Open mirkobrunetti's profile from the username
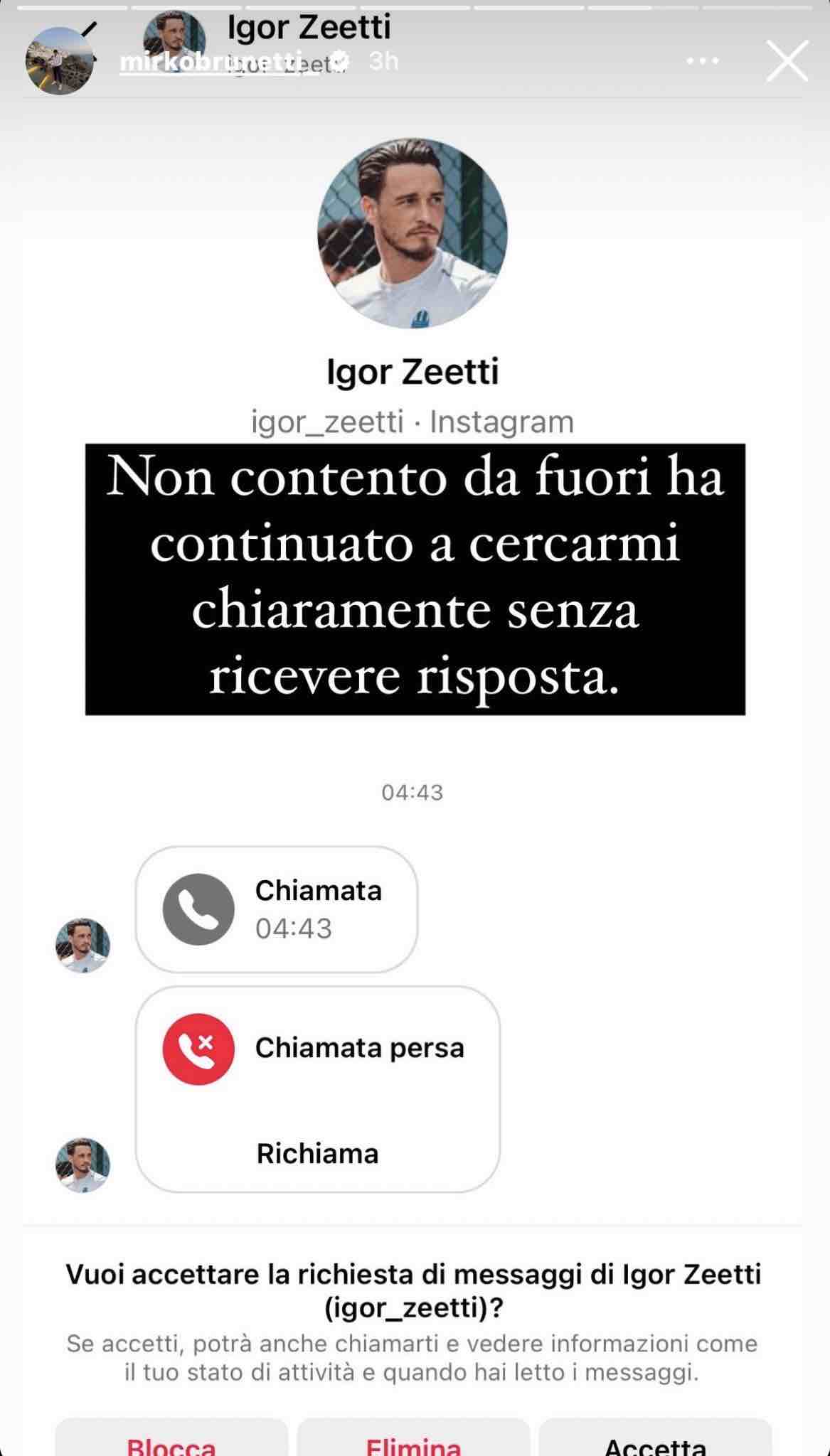The height and width of the screenshot is (1456, 830). pyautogui.click(x=220, y=62)
